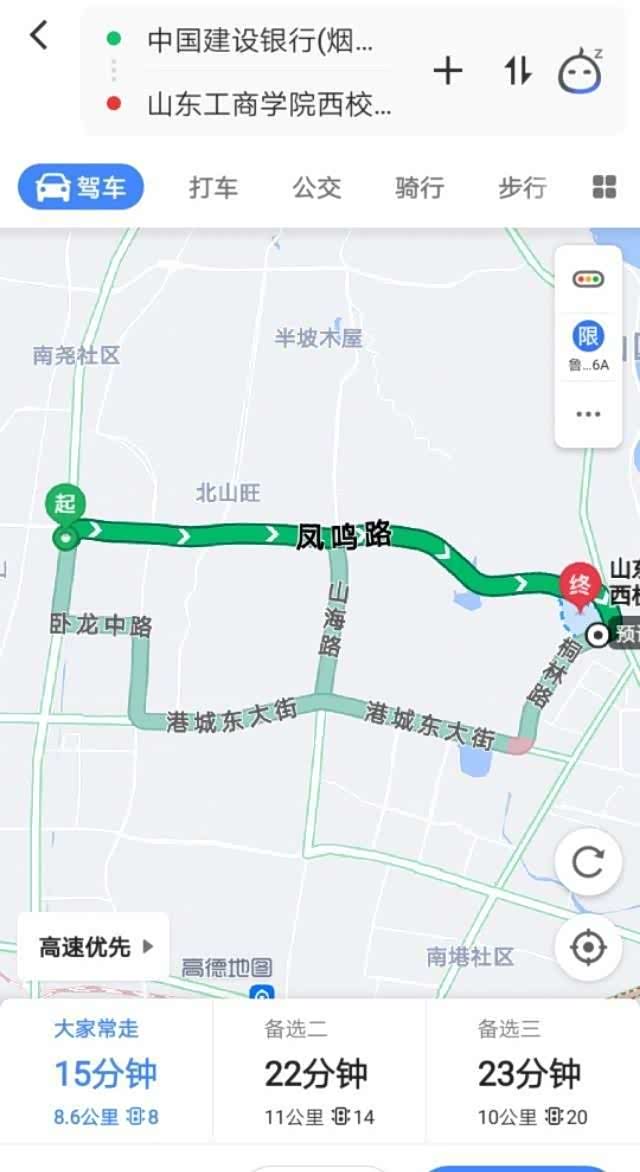Viewport: 640px width, 1172px height.
Task: Edit the destination 山东工商学院西校
Action: click(268, 103)
